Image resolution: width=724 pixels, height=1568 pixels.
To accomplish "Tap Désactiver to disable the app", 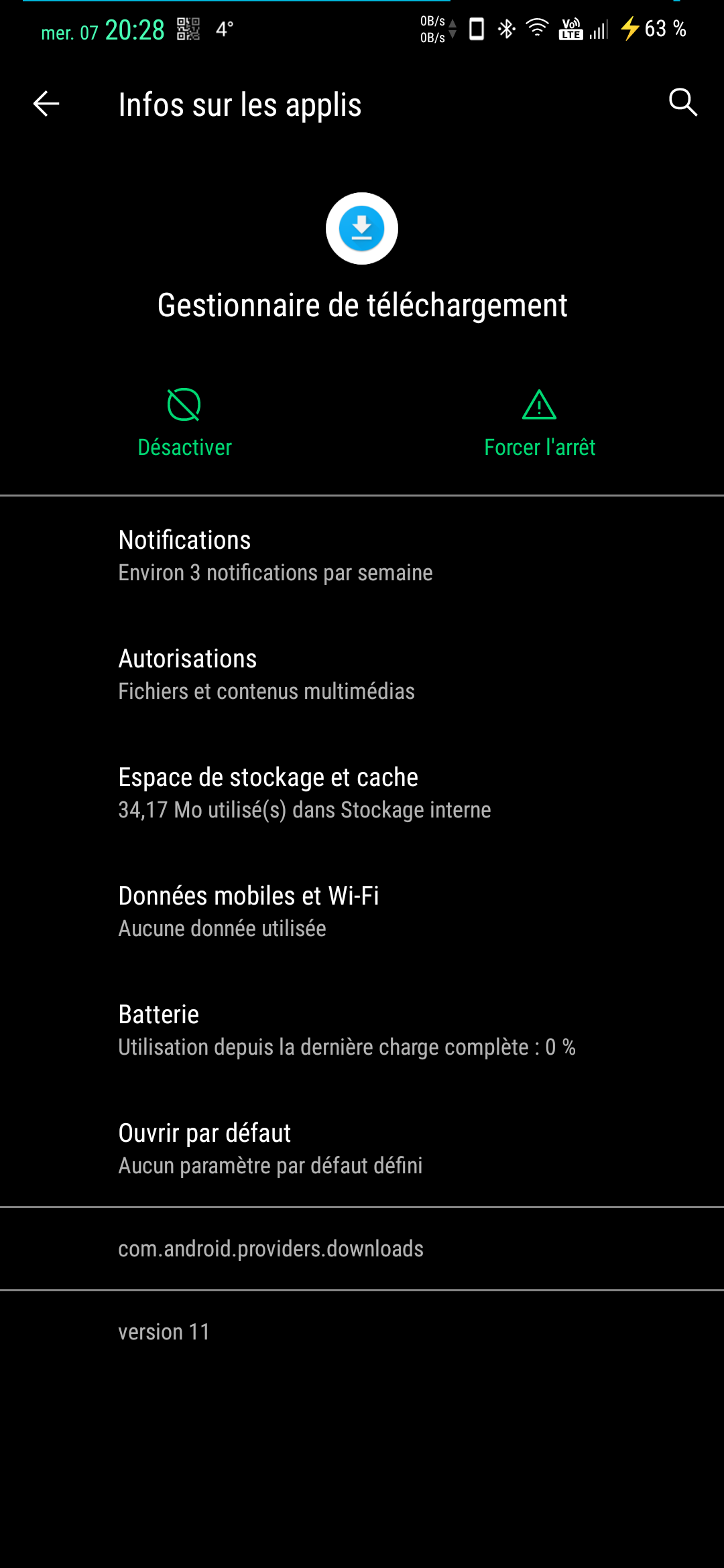I will [x=184, y=422].
